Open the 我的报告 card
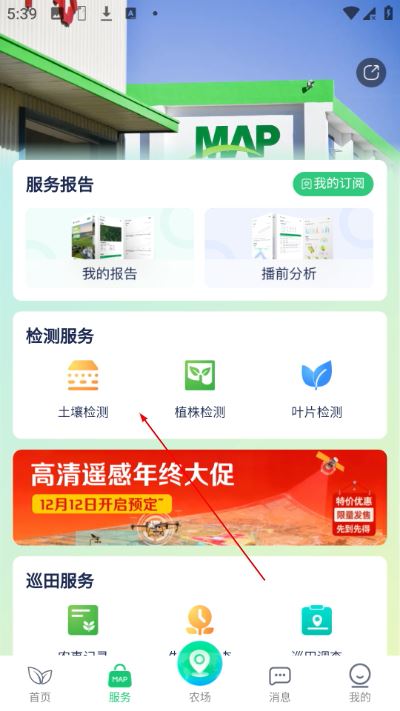The height and width of the screenshot is (711, 400). 109,248
